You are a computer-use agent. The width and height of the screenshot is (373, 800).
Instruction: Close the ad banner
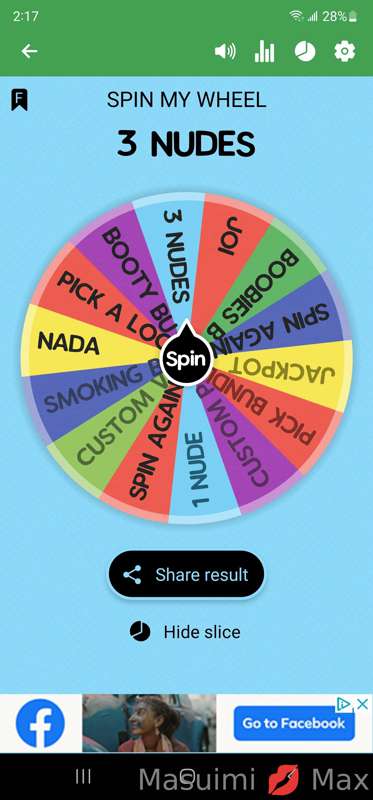click(362, 704)
